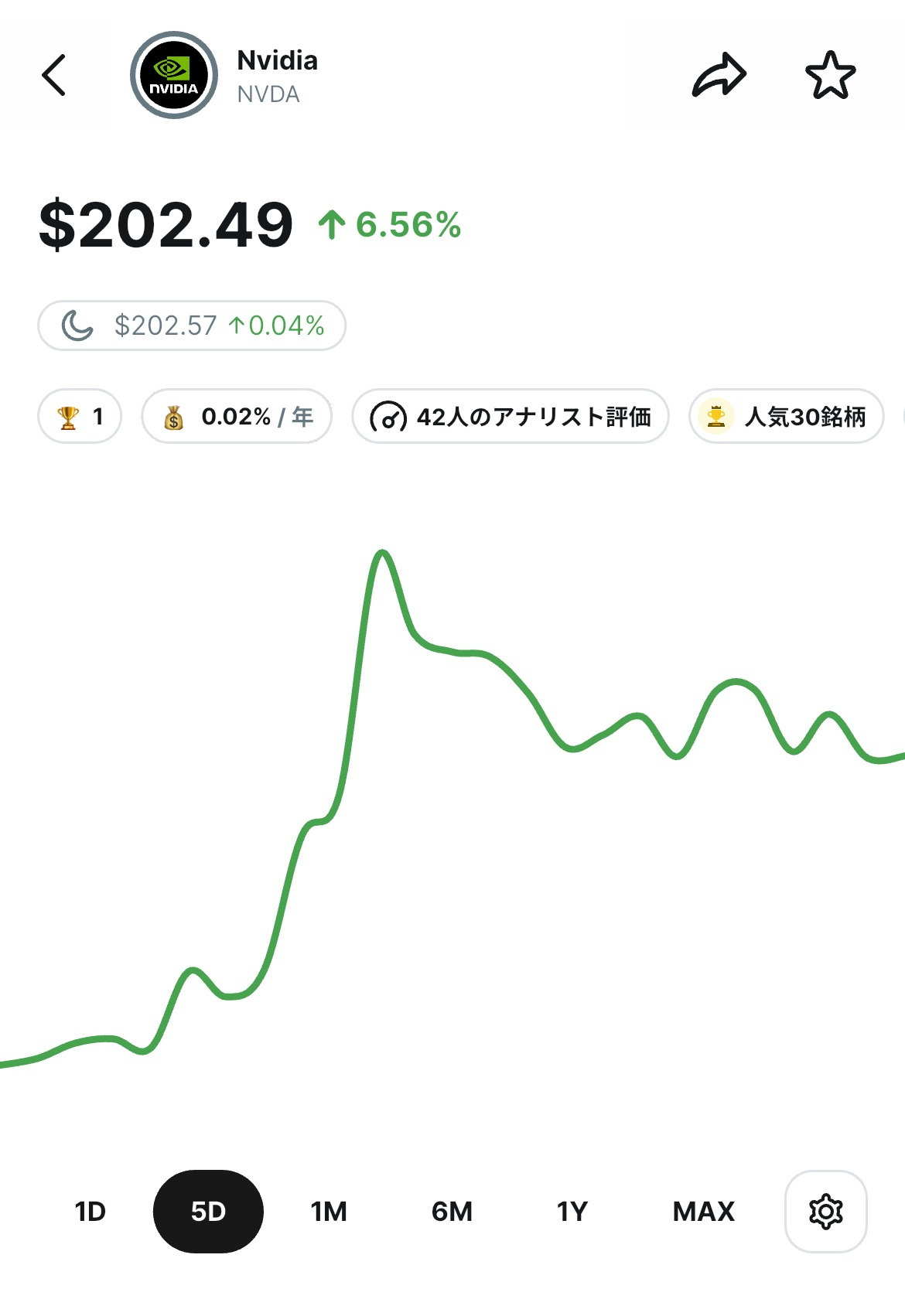This screenshot has width=905, height=1316.
Task: Keep the 5D timeframe selected
Action: point(209,1212)
